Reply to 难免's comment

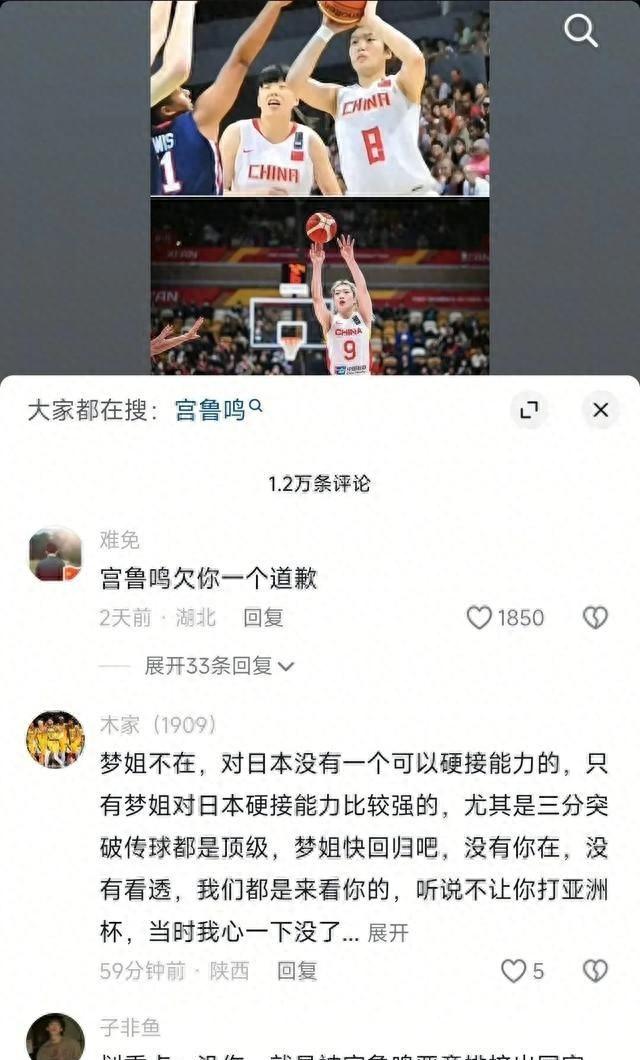(x=263, y=618)
